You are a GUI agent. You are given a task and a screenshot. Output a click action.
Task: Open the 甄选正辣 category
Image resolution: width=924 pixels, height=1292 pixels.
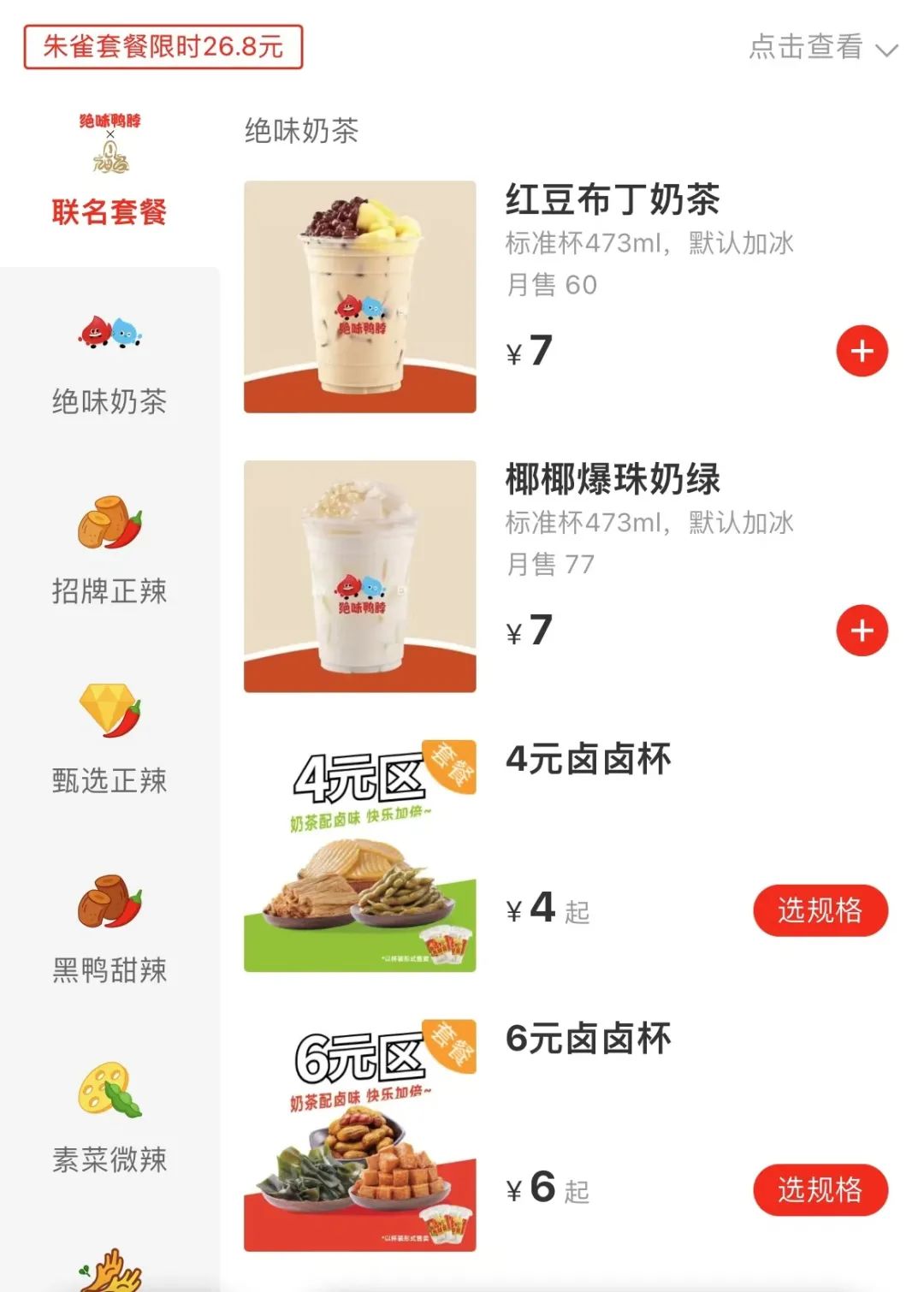[110, 741]
